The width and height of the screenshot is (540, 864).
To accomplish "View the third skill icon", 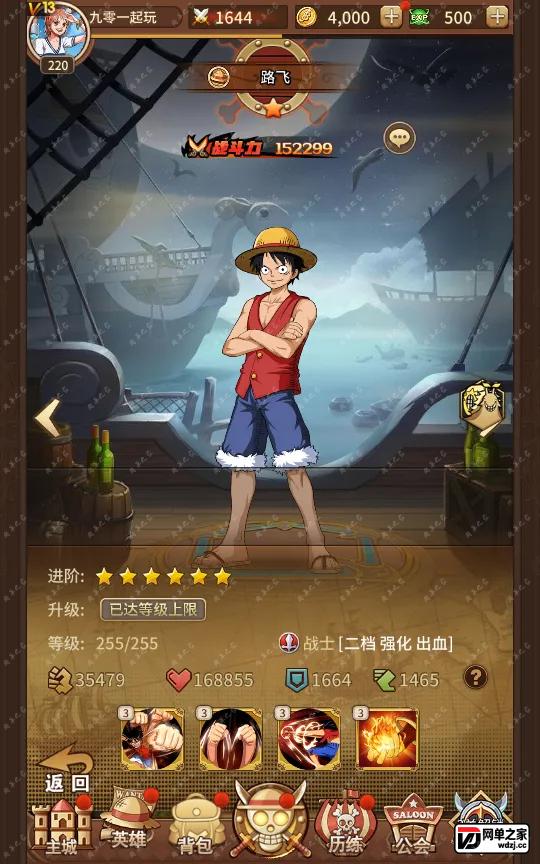I will tap(309, 738).
